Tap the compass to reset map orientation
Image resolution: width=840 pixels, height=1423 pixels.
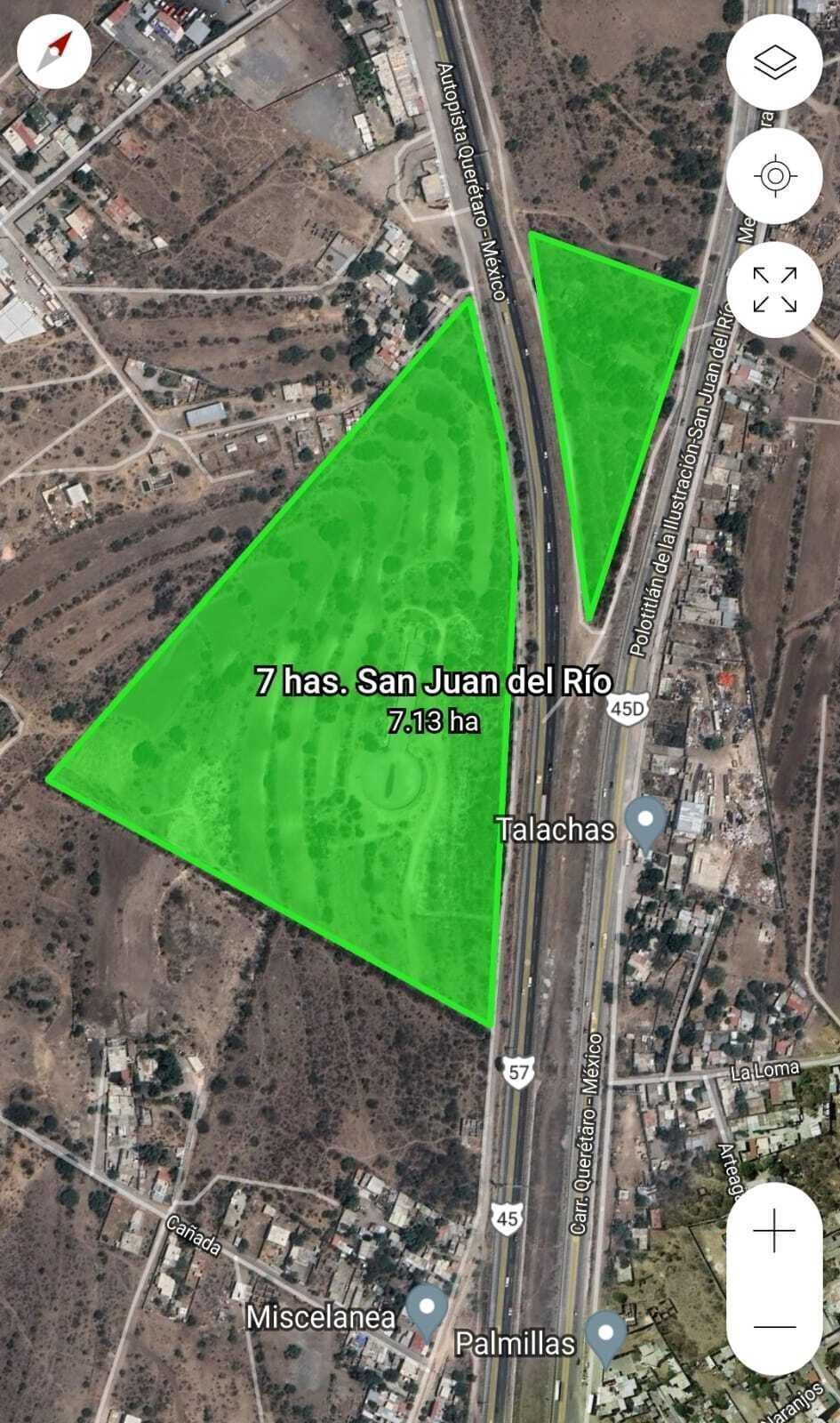pyautogui.click(x=55, y=51)
